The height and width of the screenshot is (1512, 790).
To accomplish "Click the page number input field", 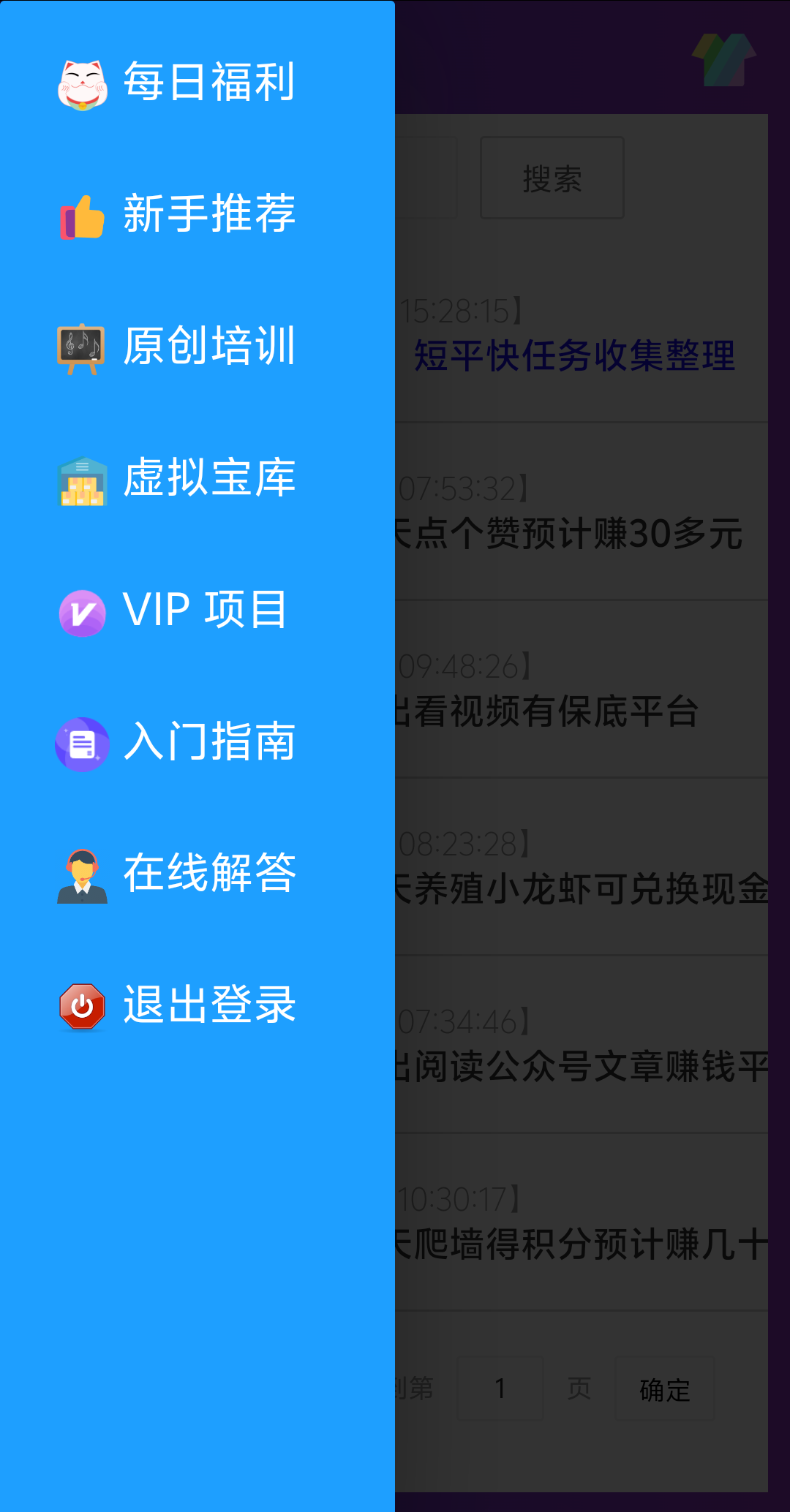I will pyautogui.click(x=500, y=1388).
